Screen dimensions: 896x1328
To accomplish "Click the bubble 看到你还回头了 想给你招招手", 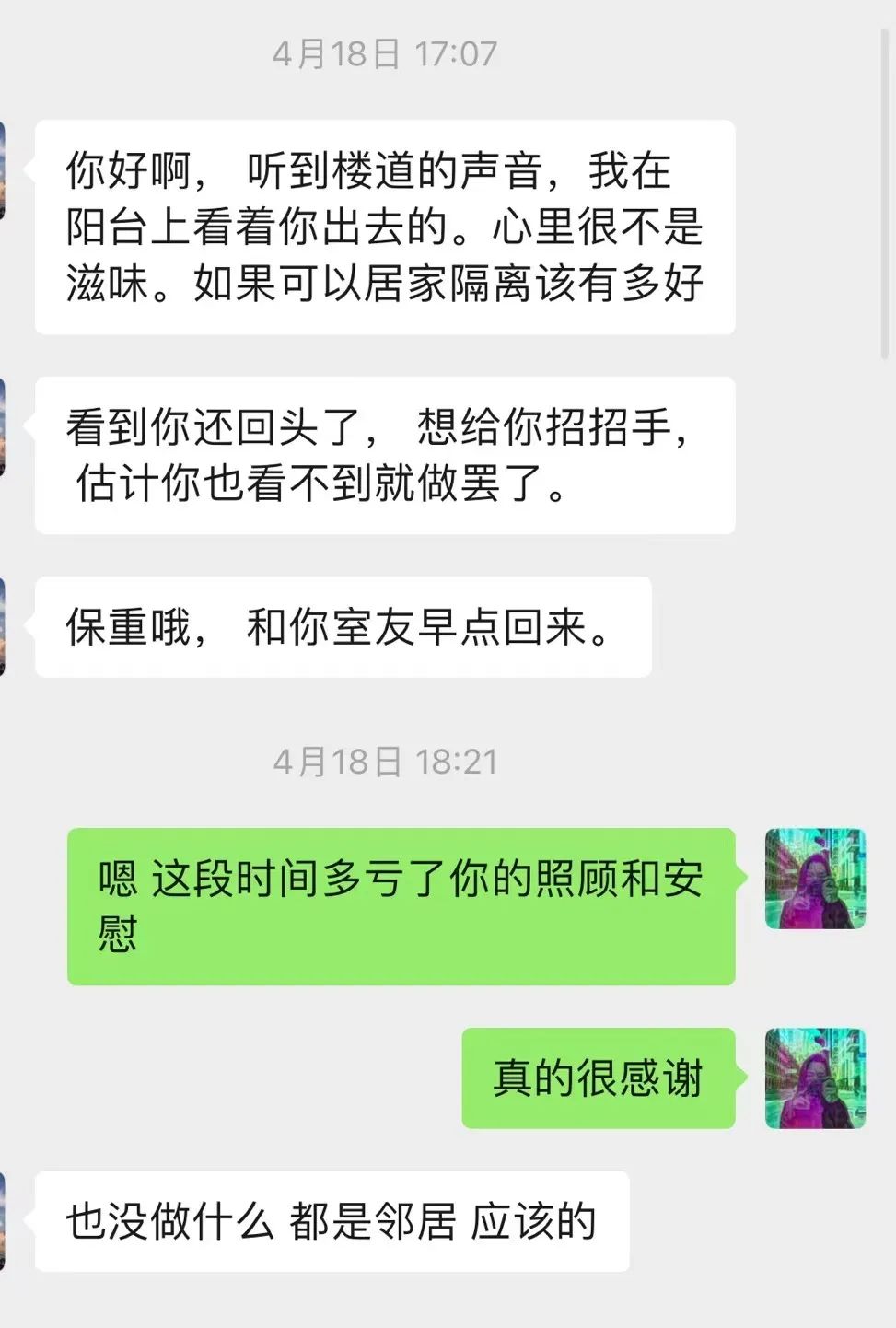I will (384, 453).
